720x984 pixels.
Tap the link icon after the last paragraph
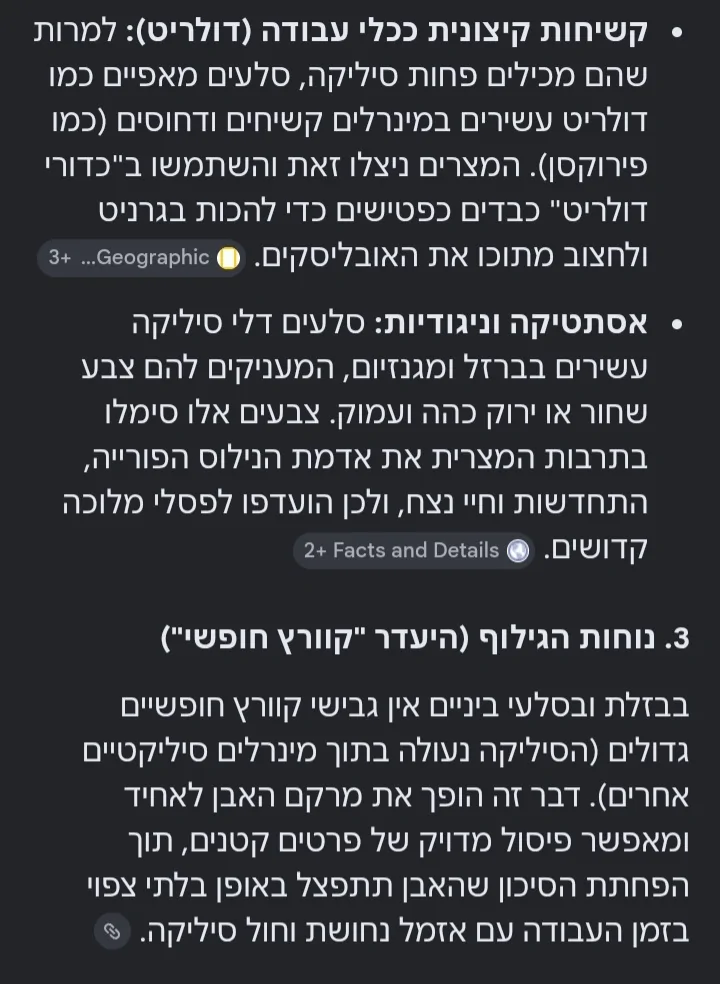(x=112, y=931)
